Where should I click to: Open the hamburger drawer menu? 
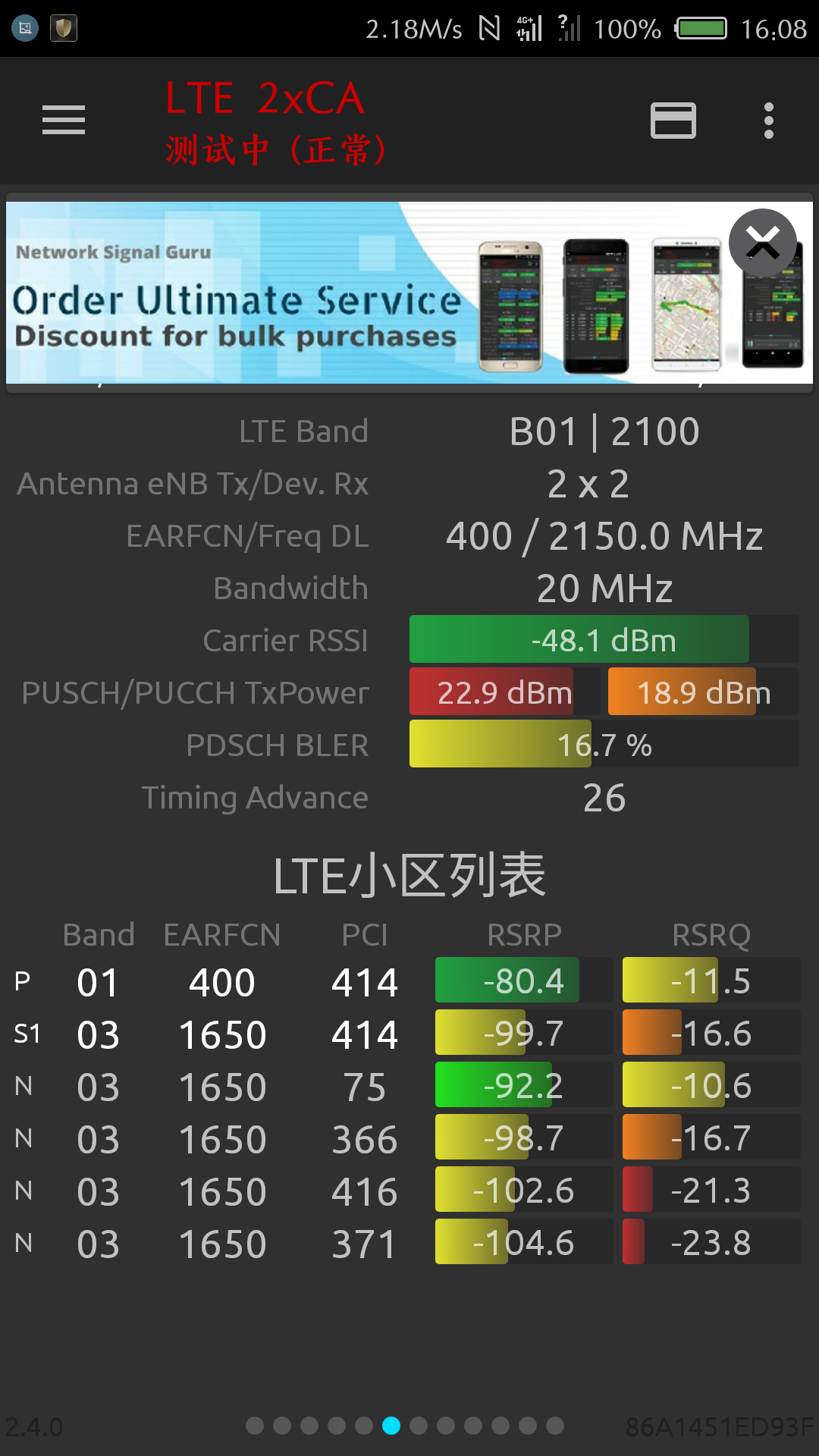(64, 121)
